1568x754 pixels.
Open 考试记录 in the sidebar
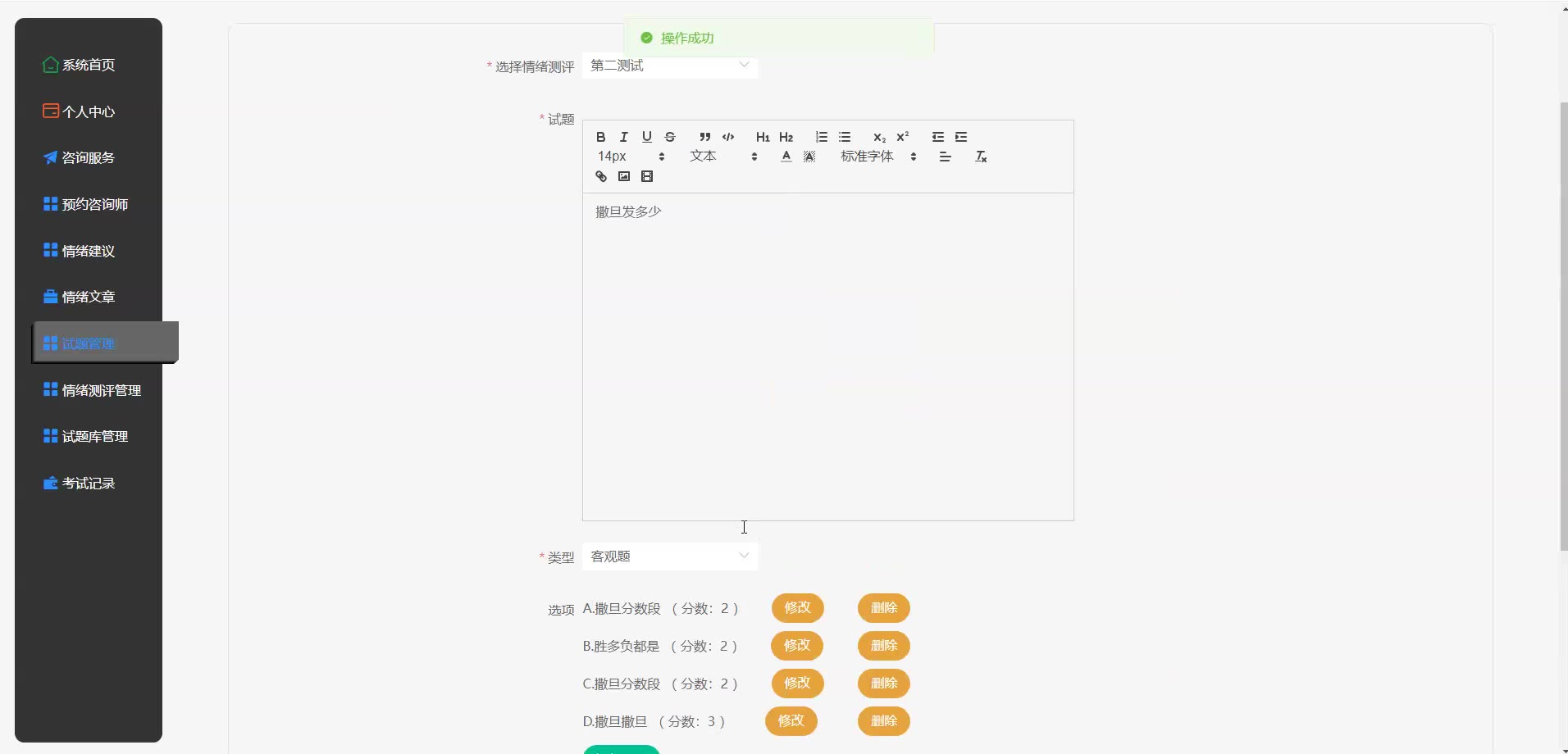click(x=88, y=483)
